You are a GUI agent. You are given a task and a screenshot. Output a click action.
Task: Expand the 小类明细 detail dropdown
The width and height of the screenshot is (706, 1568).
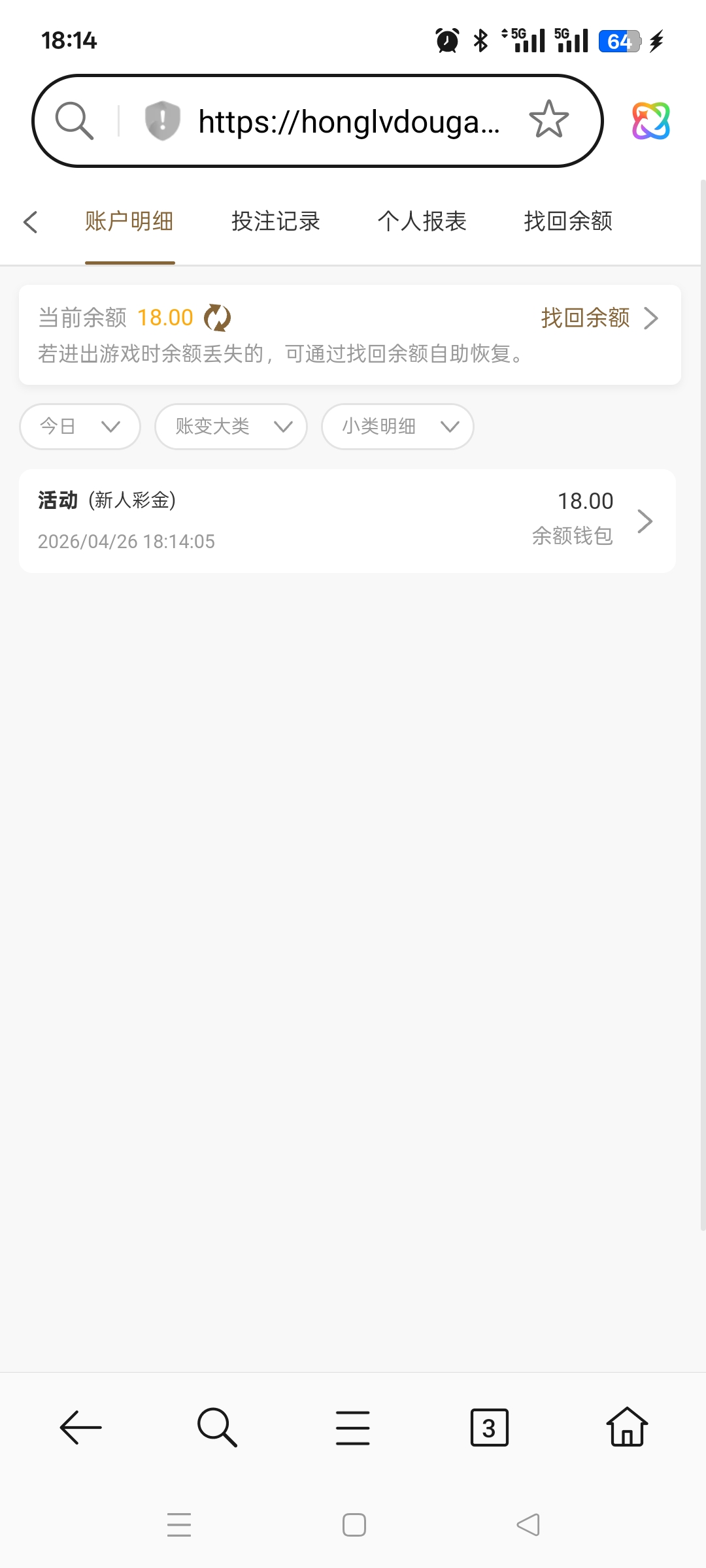pos(397,427)
